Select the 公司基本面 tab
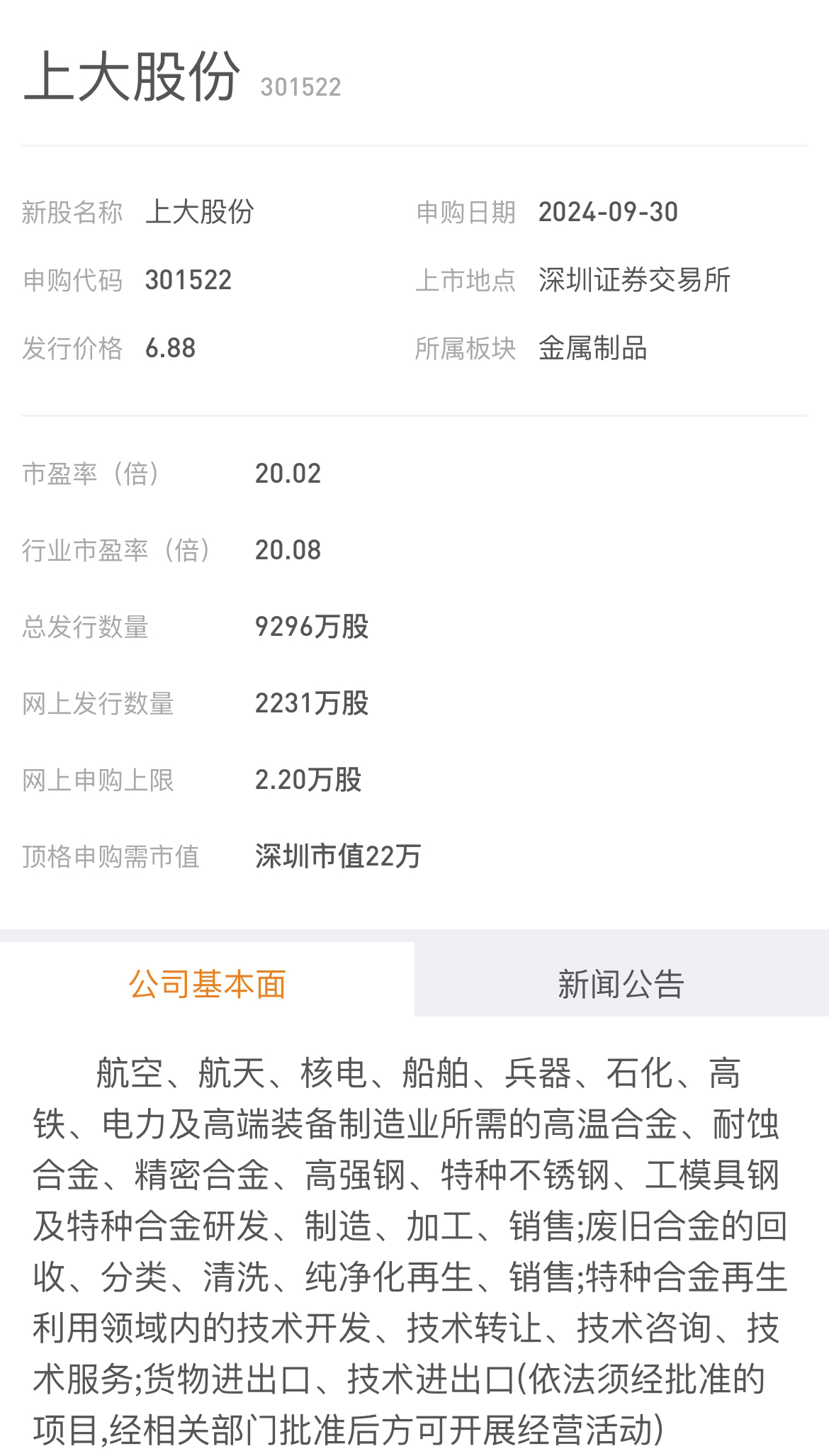Viewport: 829px width, 1456px height. point(207,983)
